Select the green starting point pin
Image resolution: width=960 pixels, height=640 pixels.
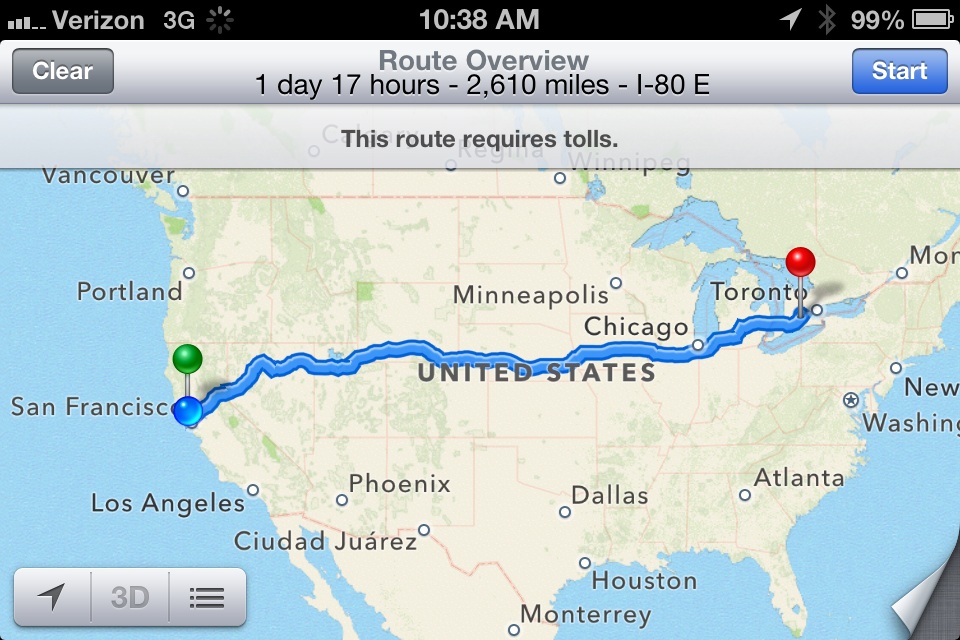coord(187,358)
